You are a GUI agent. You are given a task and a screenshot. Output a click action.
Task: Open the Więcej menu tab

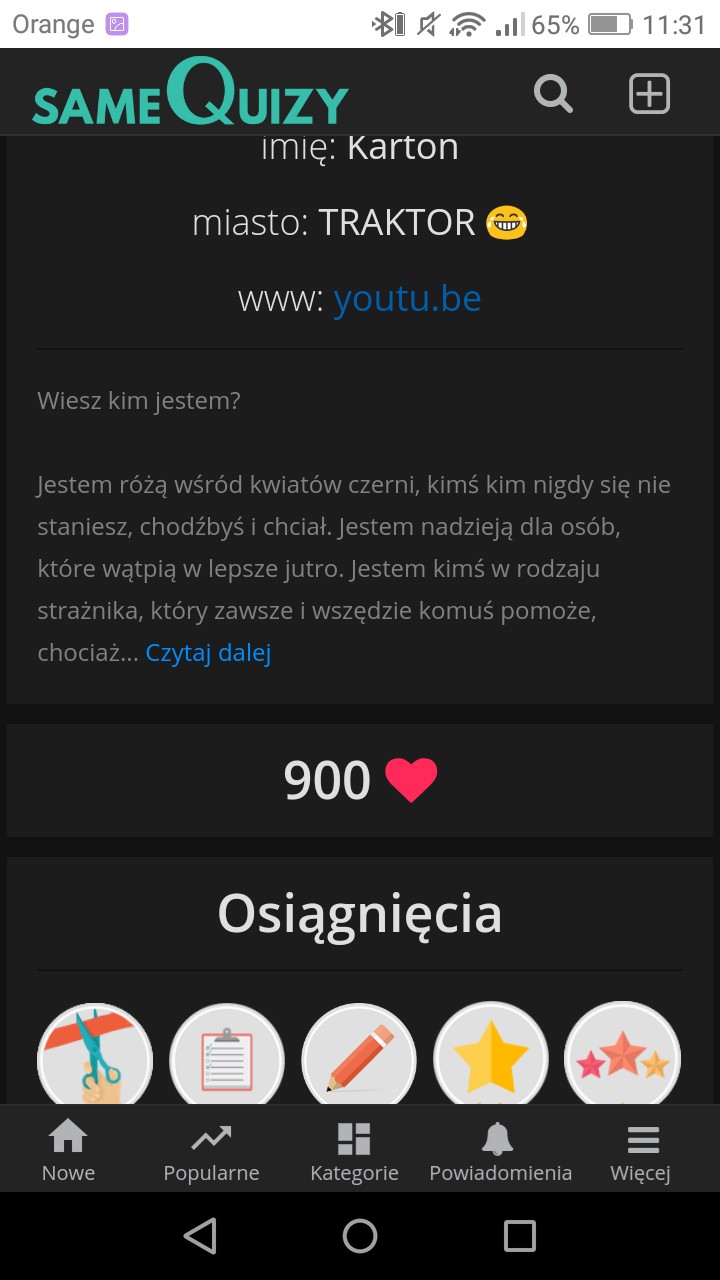[641, 1151]
